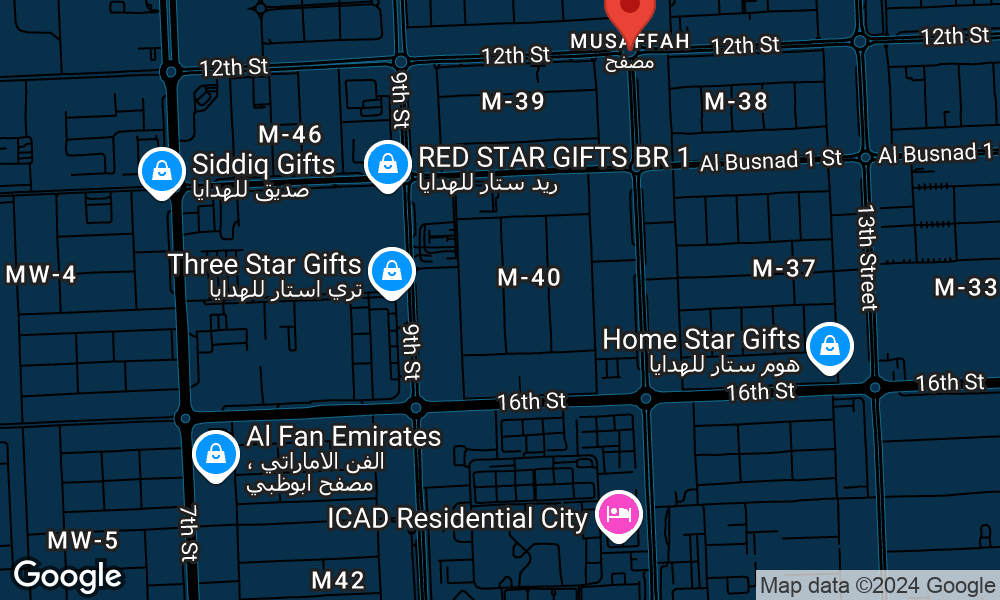Open the ICAD Residential City lodging marker
This screenshot has width=1000, height=600.
point(618,515)
